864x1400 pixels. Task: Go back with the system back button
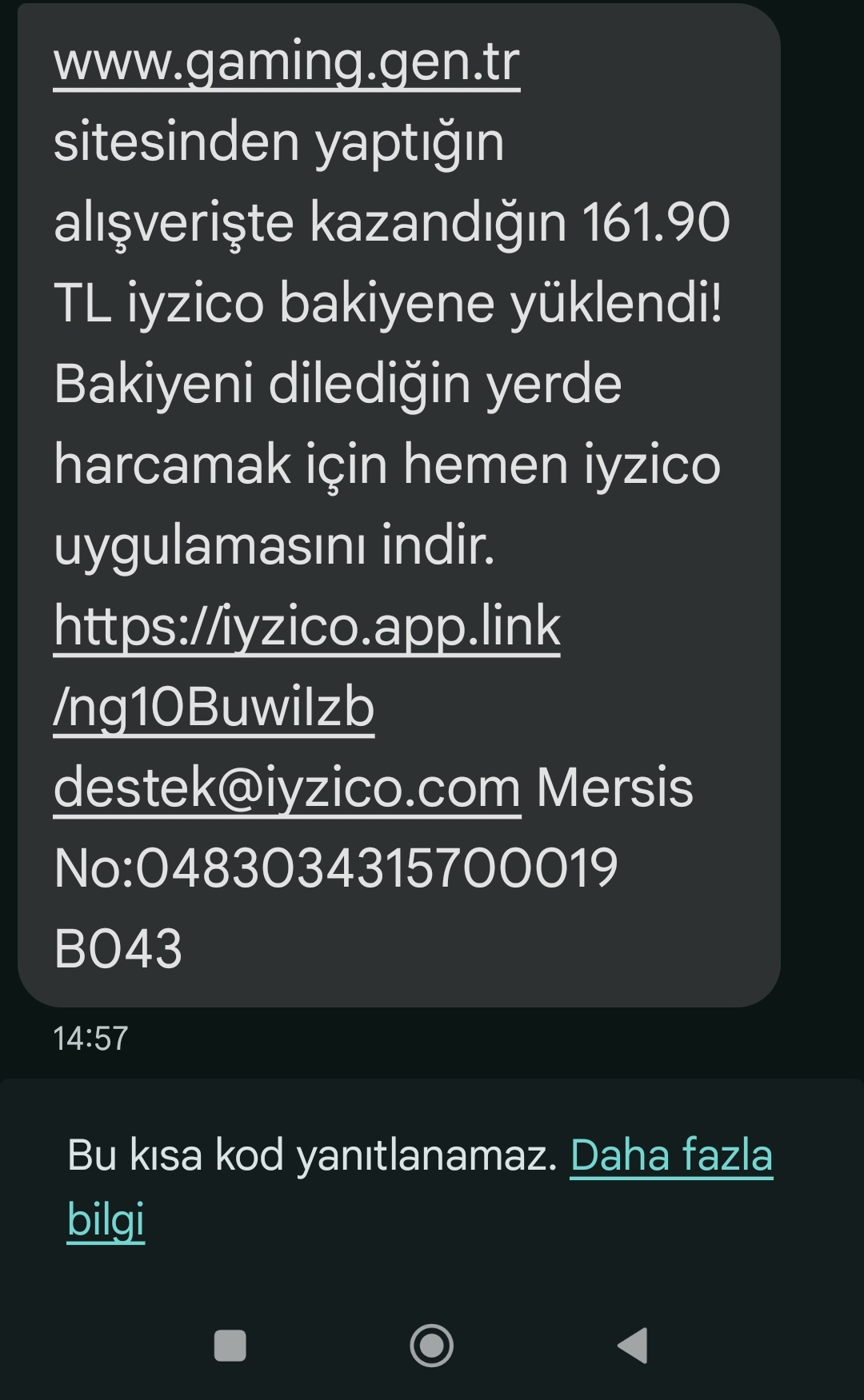pyautogui.click(x=633, y=1345)
